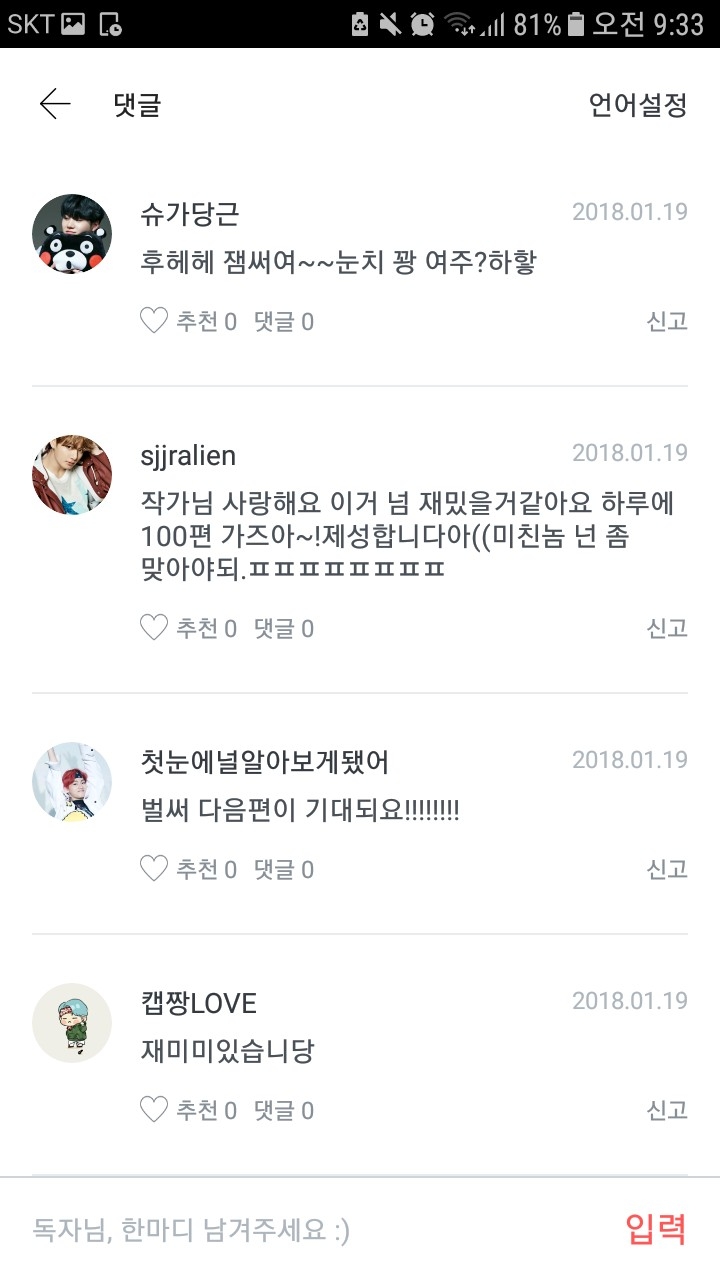Go back using the arrow

click(55, 104)
